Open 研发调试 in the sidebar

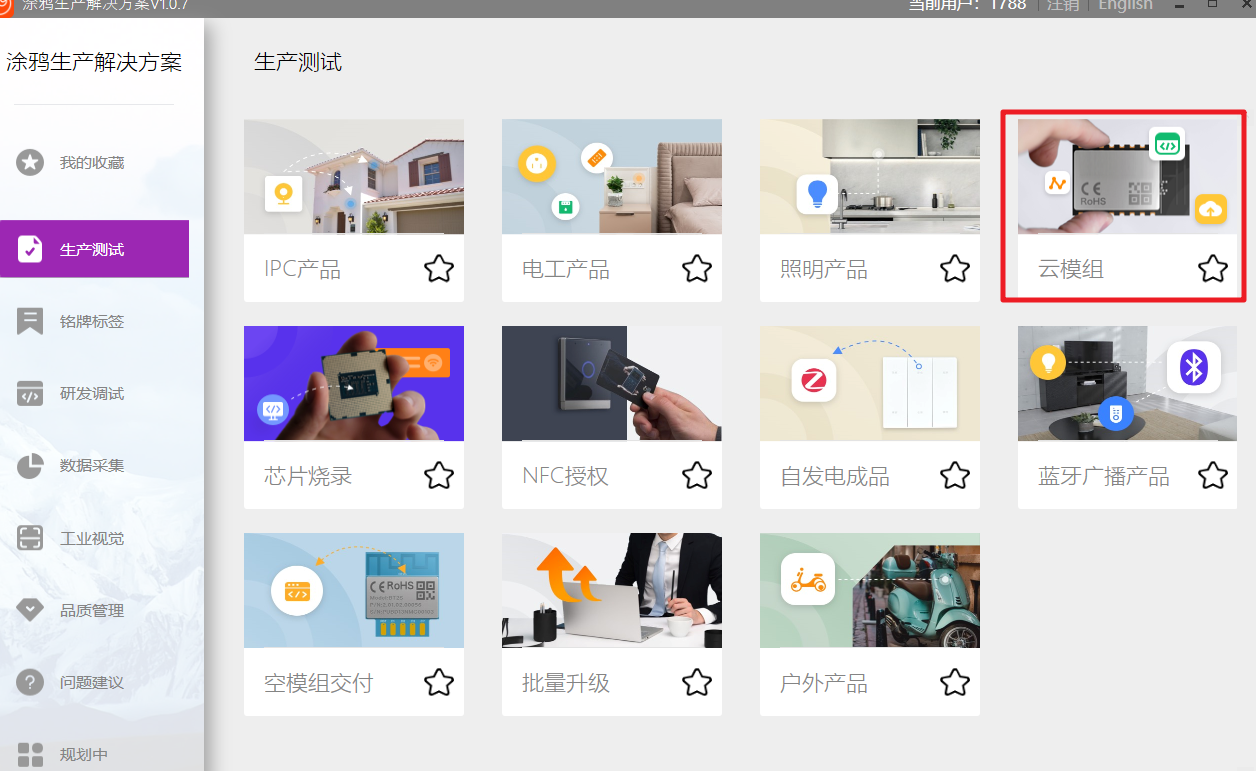click(x=90, y=394)
